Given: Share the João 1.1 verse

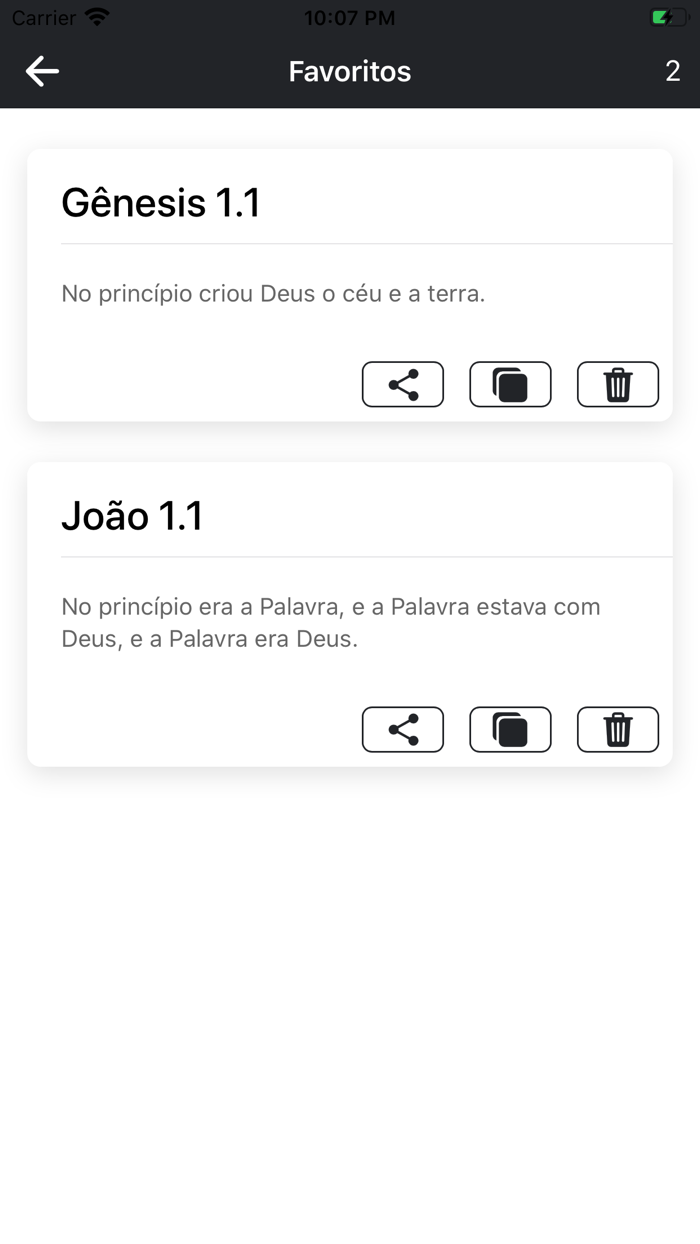Looking at the screenshot, I should [403, 729].
